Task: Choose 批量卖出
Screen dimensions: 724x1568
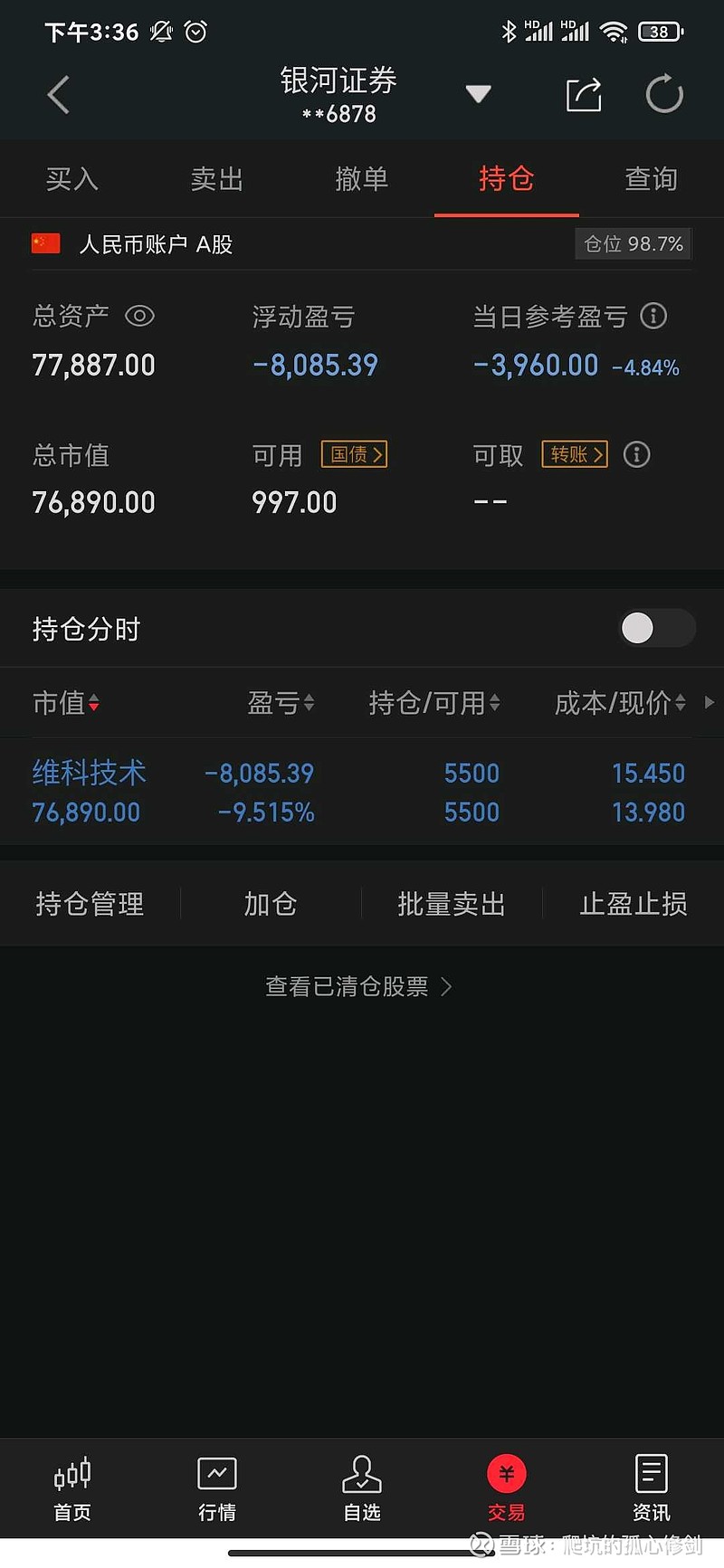Action: coord(452,904)
